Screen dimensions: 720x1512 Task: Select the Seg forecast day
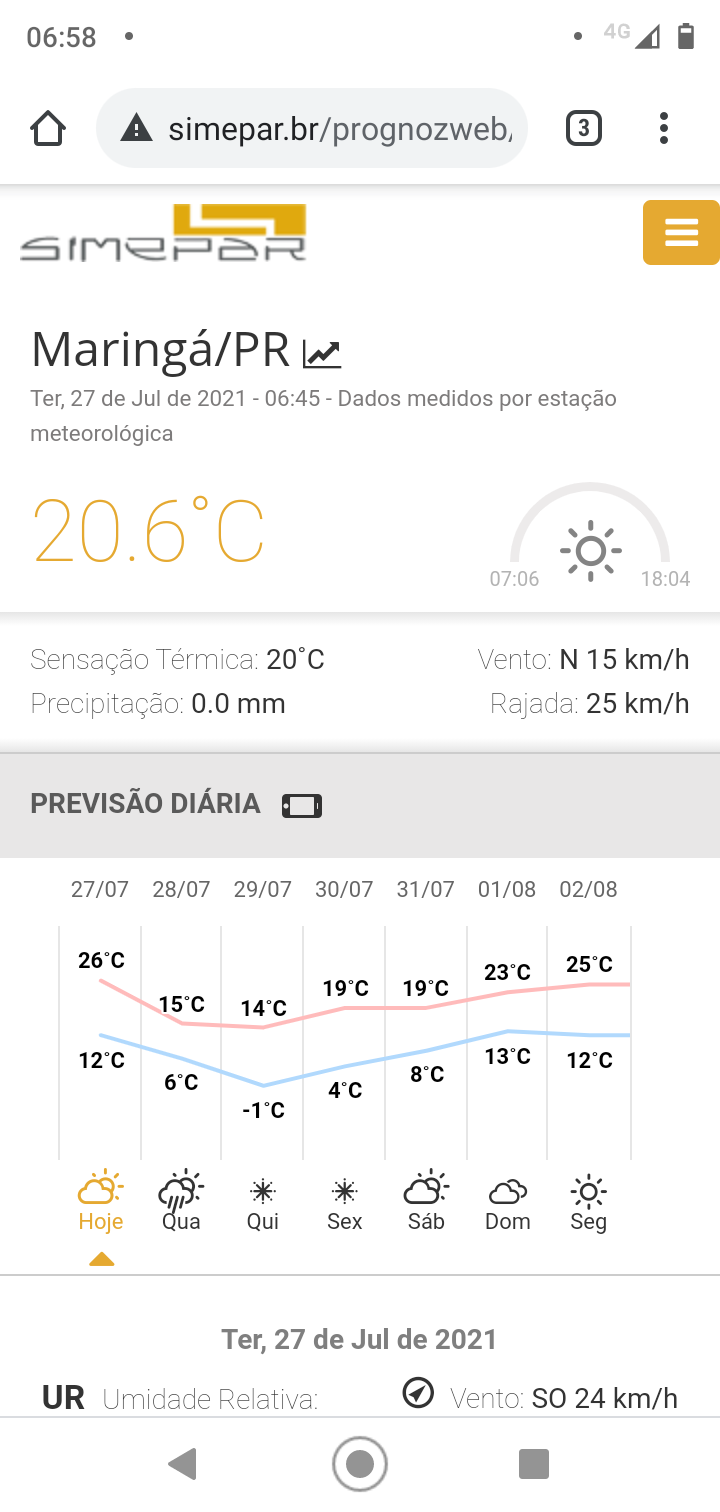click(589, 1204)
